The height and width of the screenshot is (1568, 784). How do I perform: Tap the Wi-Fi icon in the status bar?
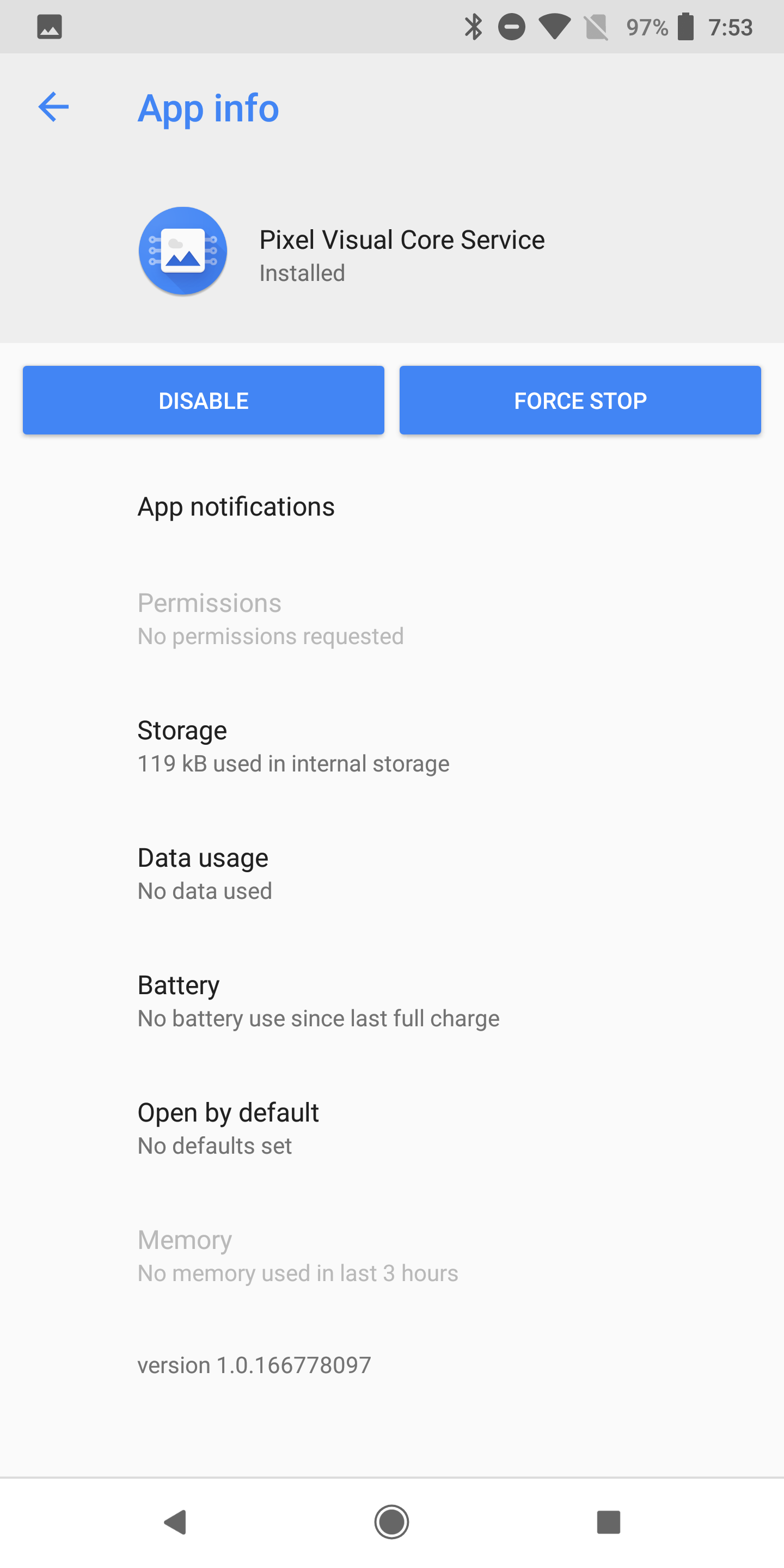tap(553, 26)
